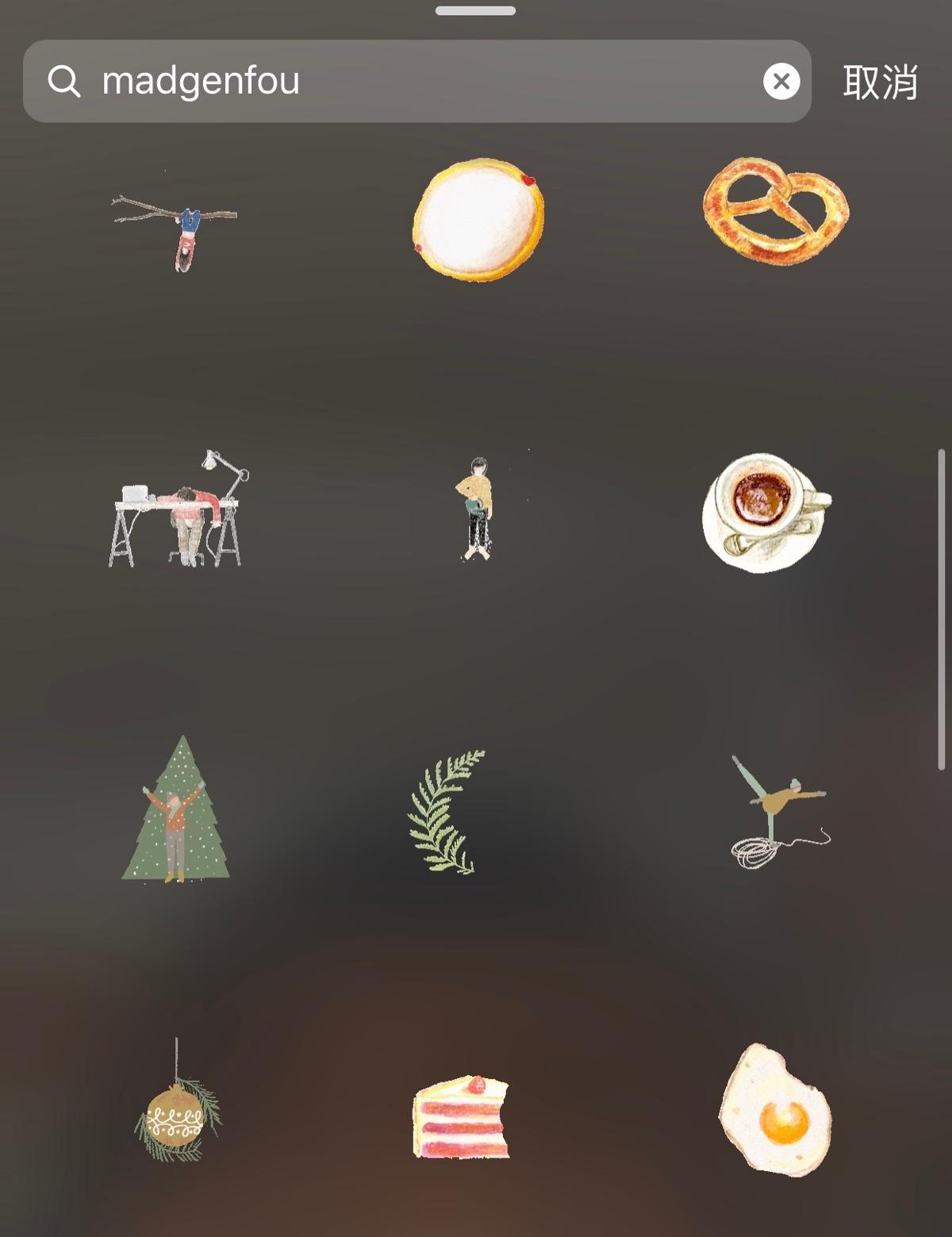This screenshot has width=952, height=1237.
Task: Select the person sleeping at desk sticker
Action: point(178,512)
